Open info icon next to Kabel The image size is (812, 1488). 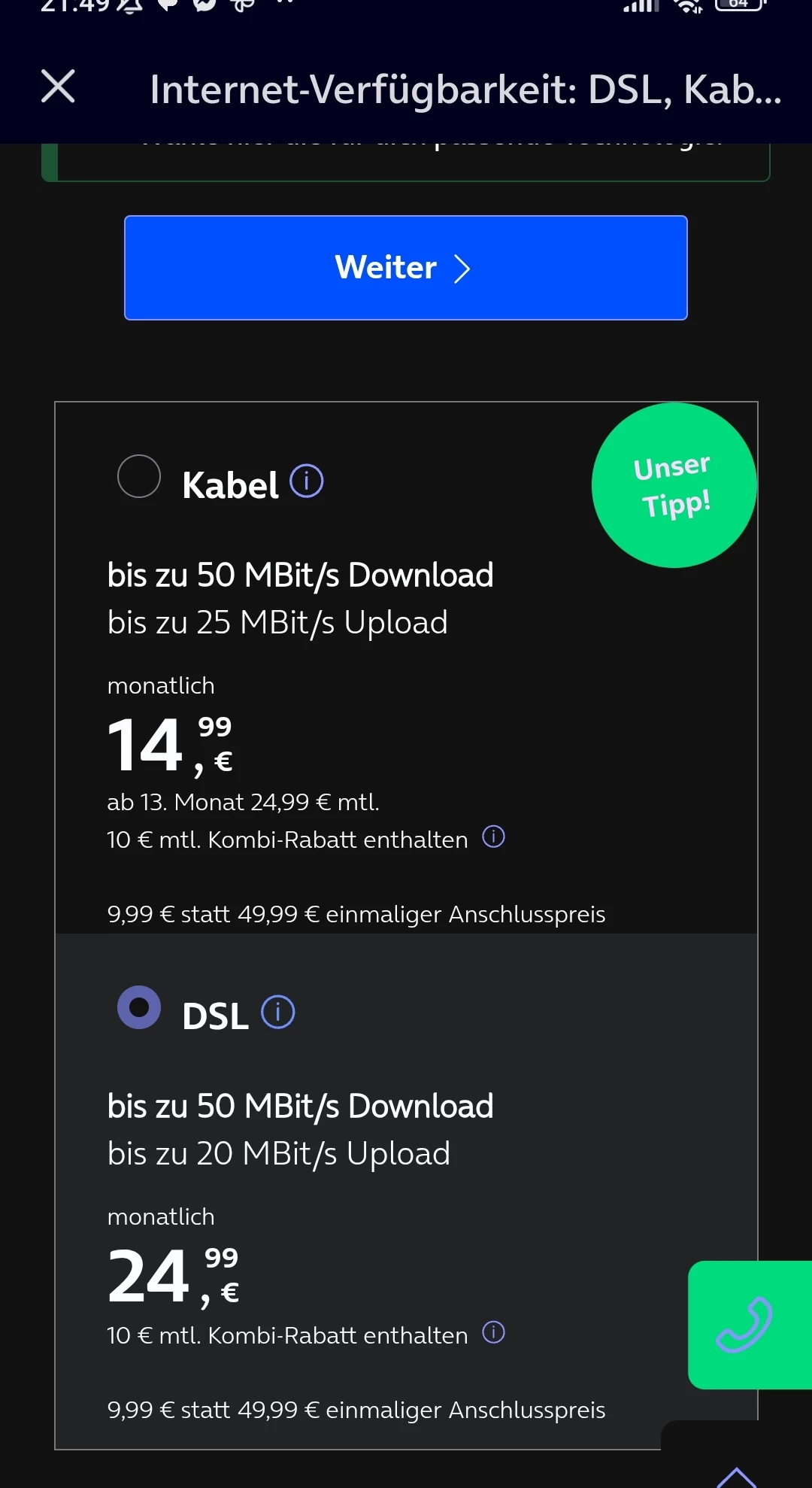pyautogui.click(x=307, y=481)
